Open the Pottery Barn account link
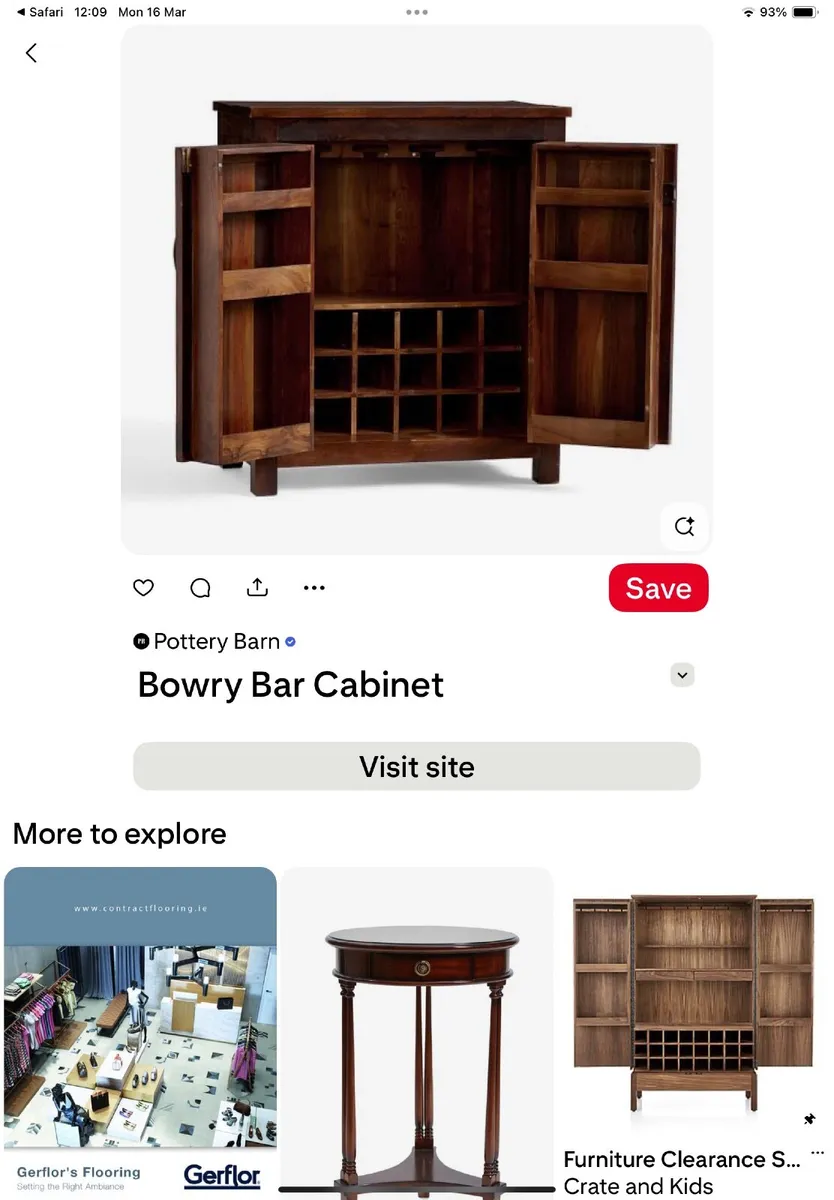 tap(217, 641)
